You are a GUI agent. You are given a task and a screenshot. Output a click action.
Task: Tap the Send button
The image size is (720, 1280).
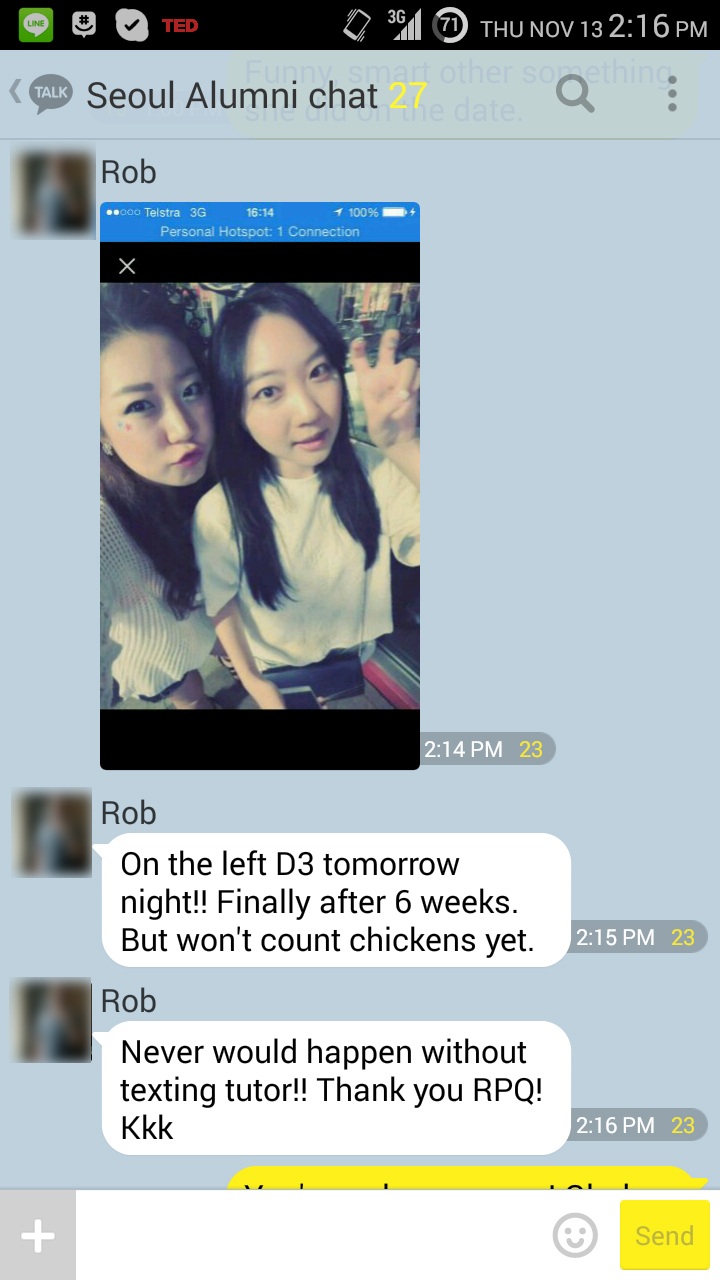point(664,1236)
